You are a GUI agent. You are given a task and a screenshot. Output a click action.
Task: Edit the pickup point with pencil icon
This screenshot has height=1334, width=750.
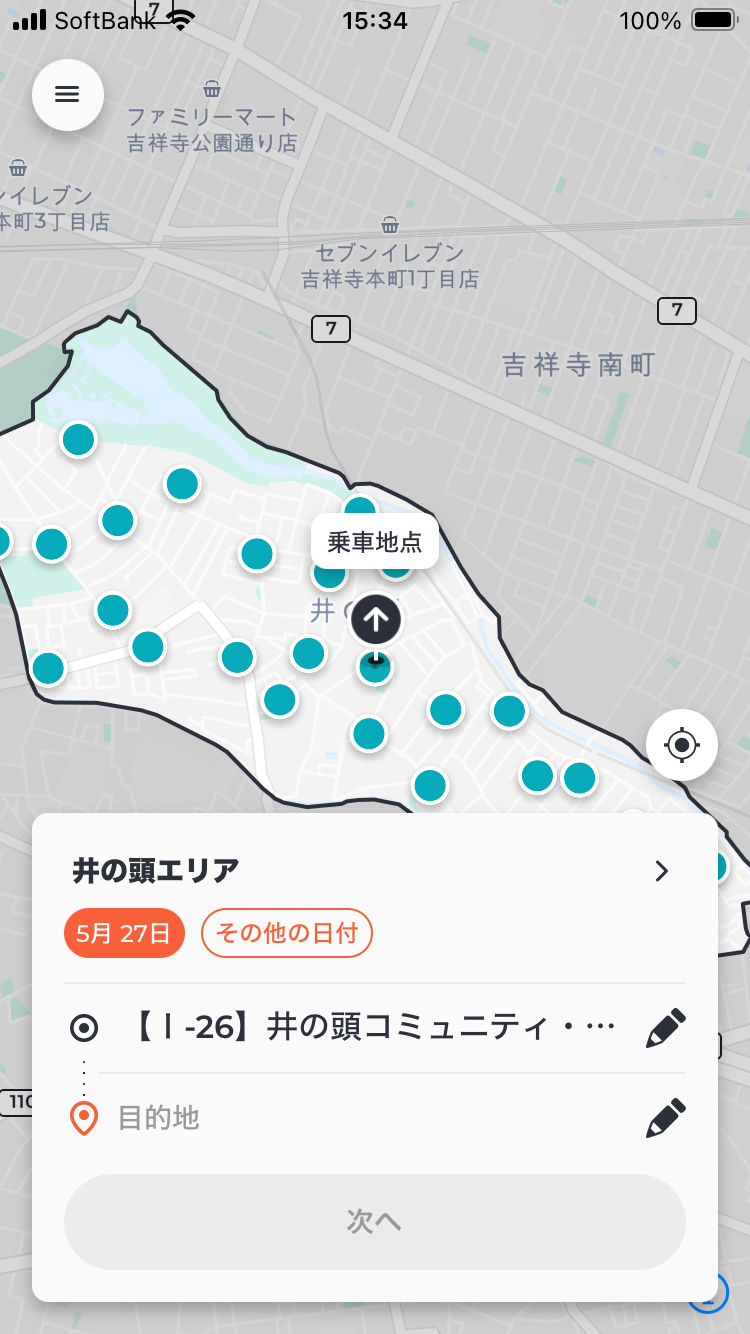(665, 1028)
